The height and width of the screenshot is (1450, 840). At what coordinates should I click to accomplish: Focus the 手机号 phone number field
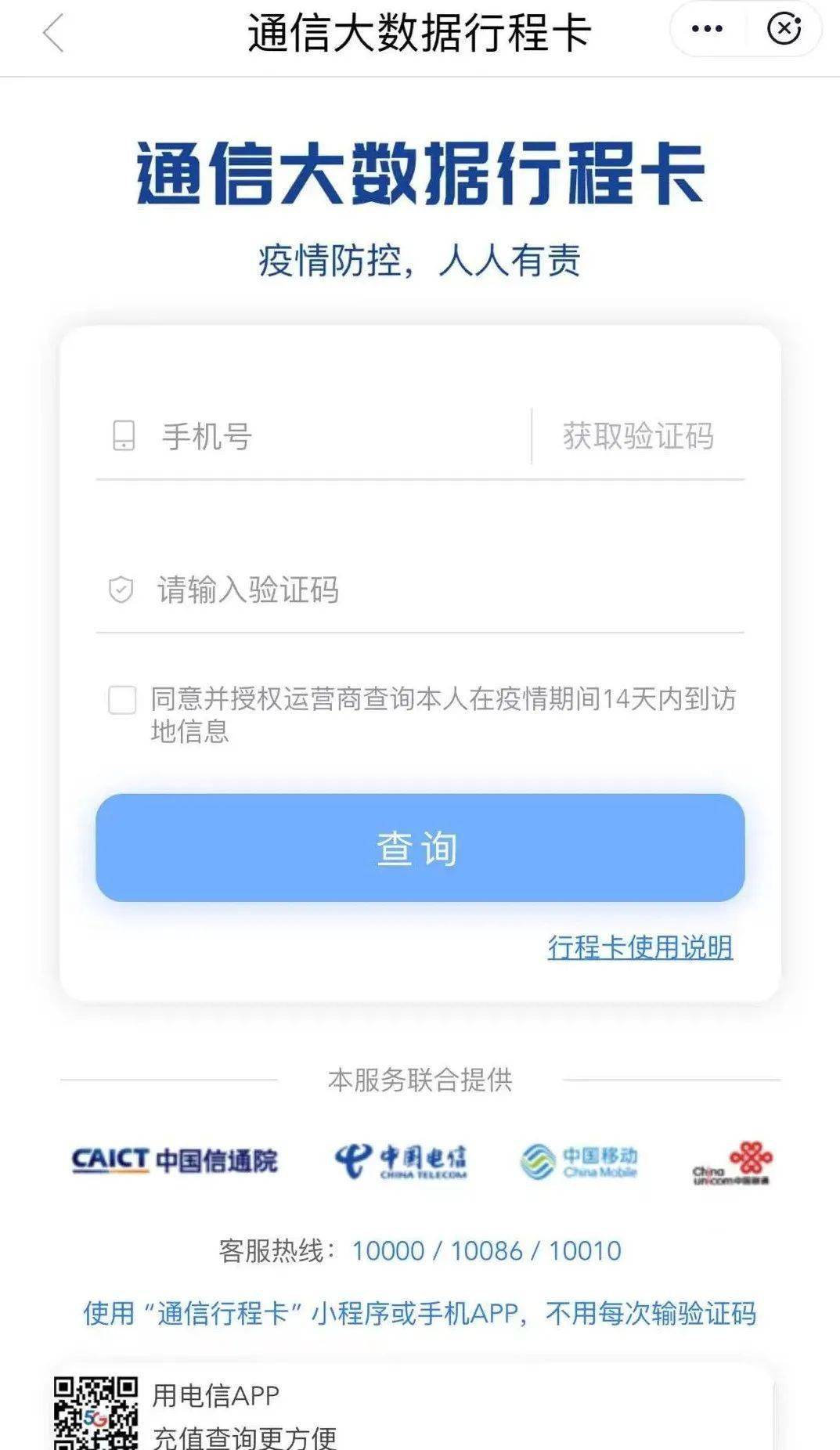329,437
